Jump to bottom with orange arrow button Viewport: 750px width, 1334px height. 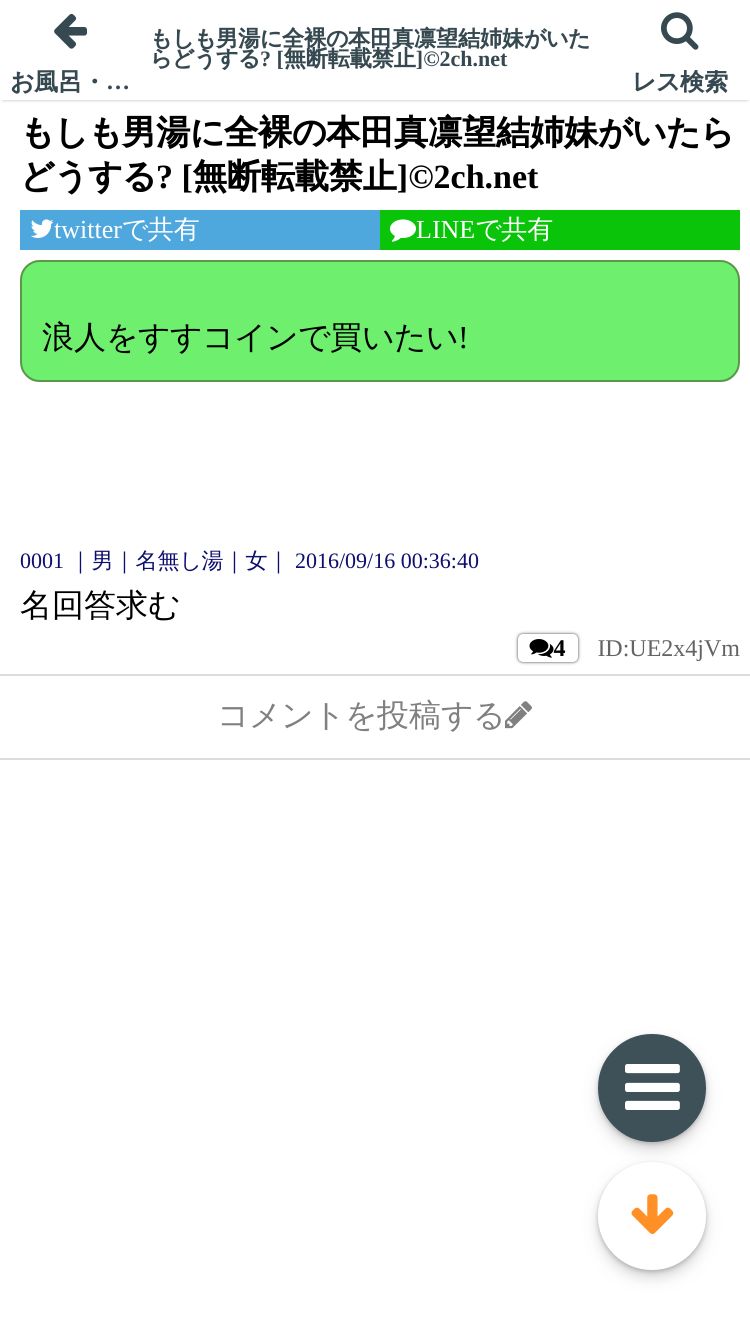coord(652,1216)
